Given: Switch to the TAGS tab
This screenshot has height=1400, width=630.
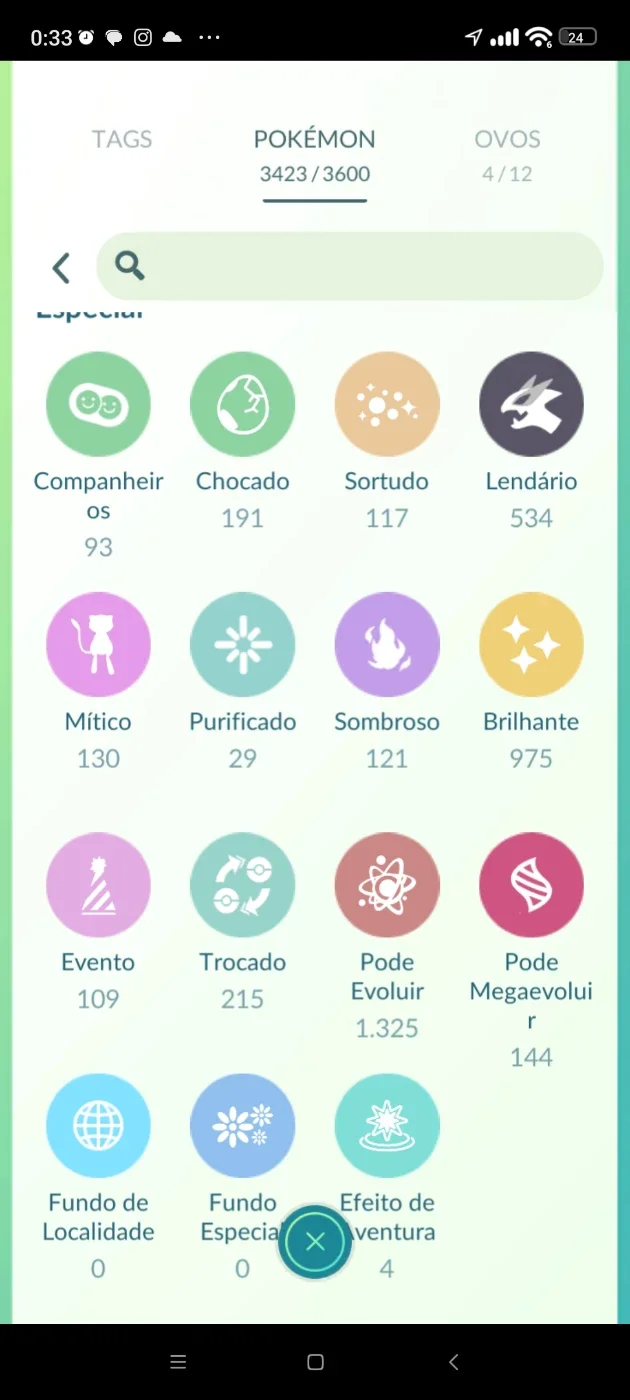Looking at the screenshot, I should pyautogui.click(x=122, y=139).
